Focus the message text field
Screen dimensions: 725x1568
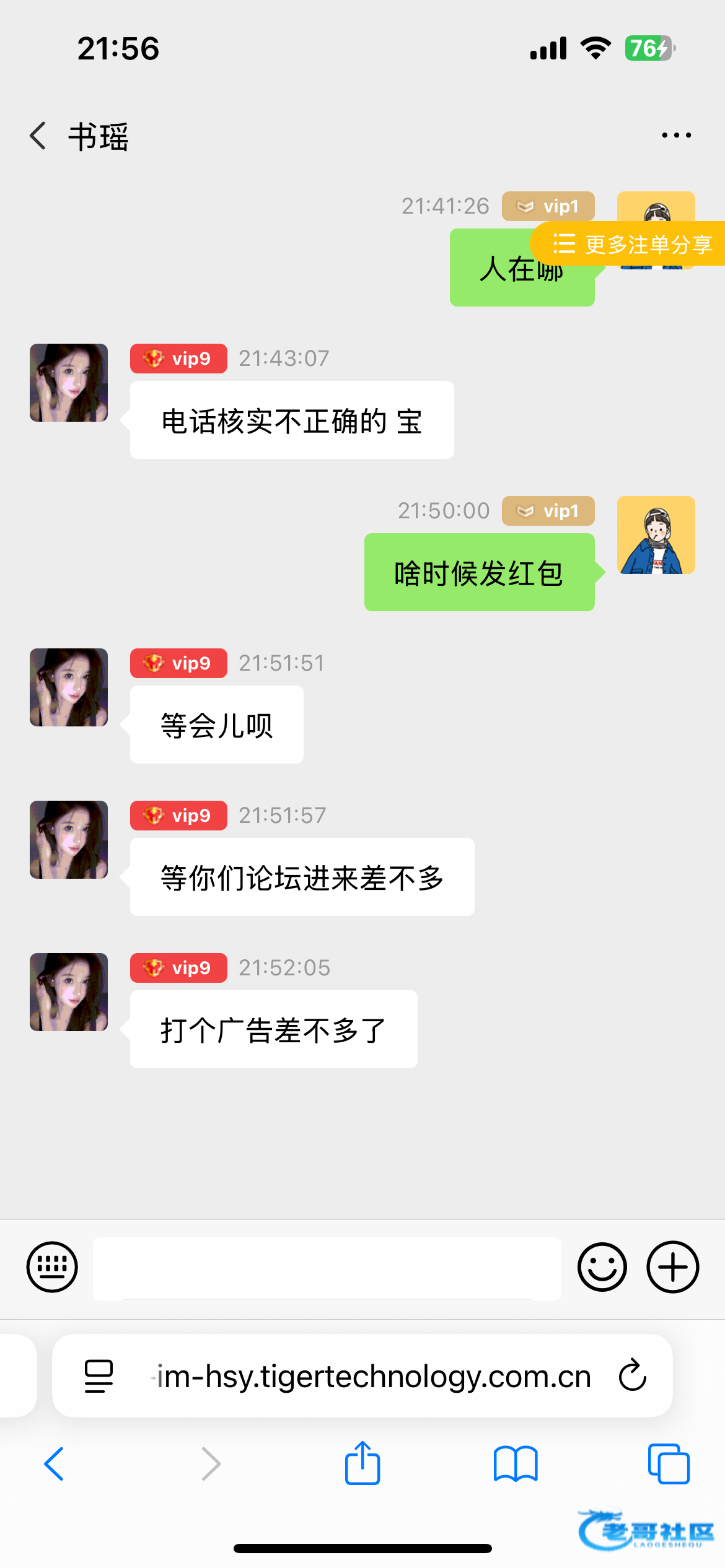point(327,1267)
